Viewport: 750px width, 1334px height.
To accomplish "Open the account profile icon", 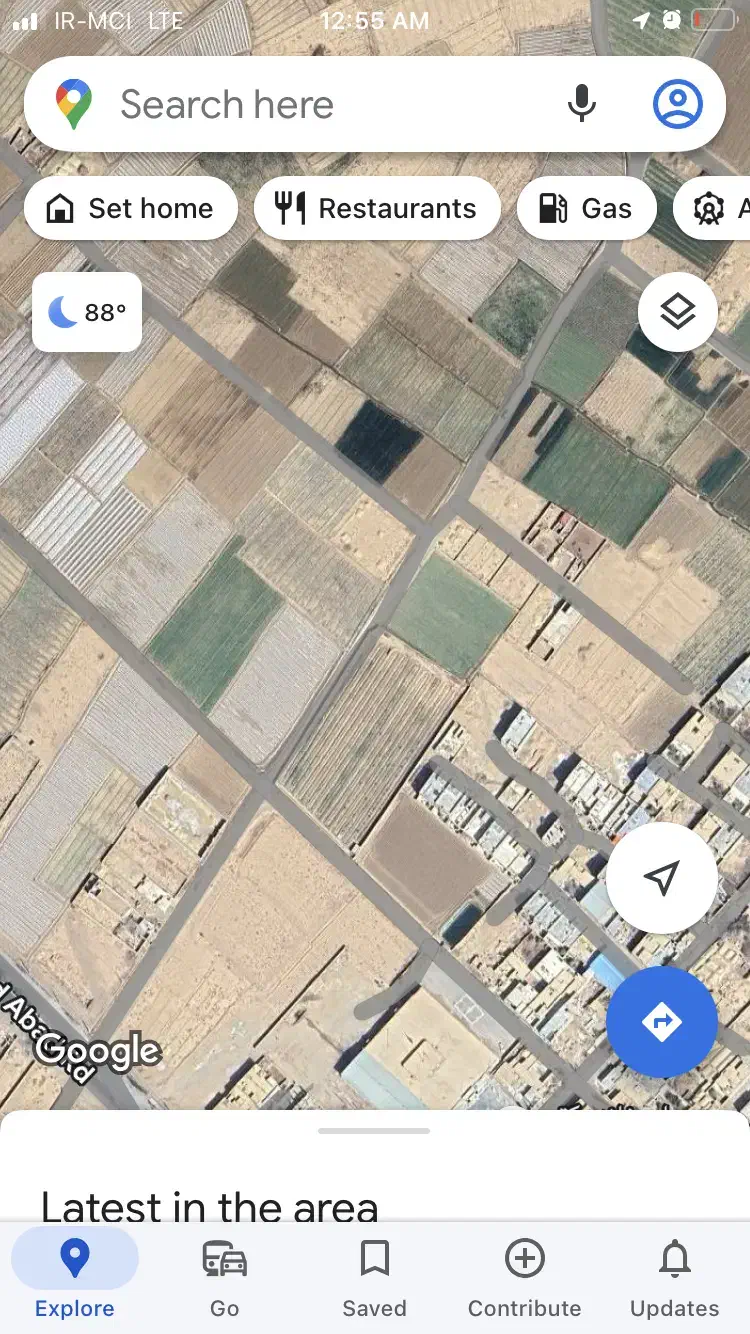I will [x=678, y=104].
